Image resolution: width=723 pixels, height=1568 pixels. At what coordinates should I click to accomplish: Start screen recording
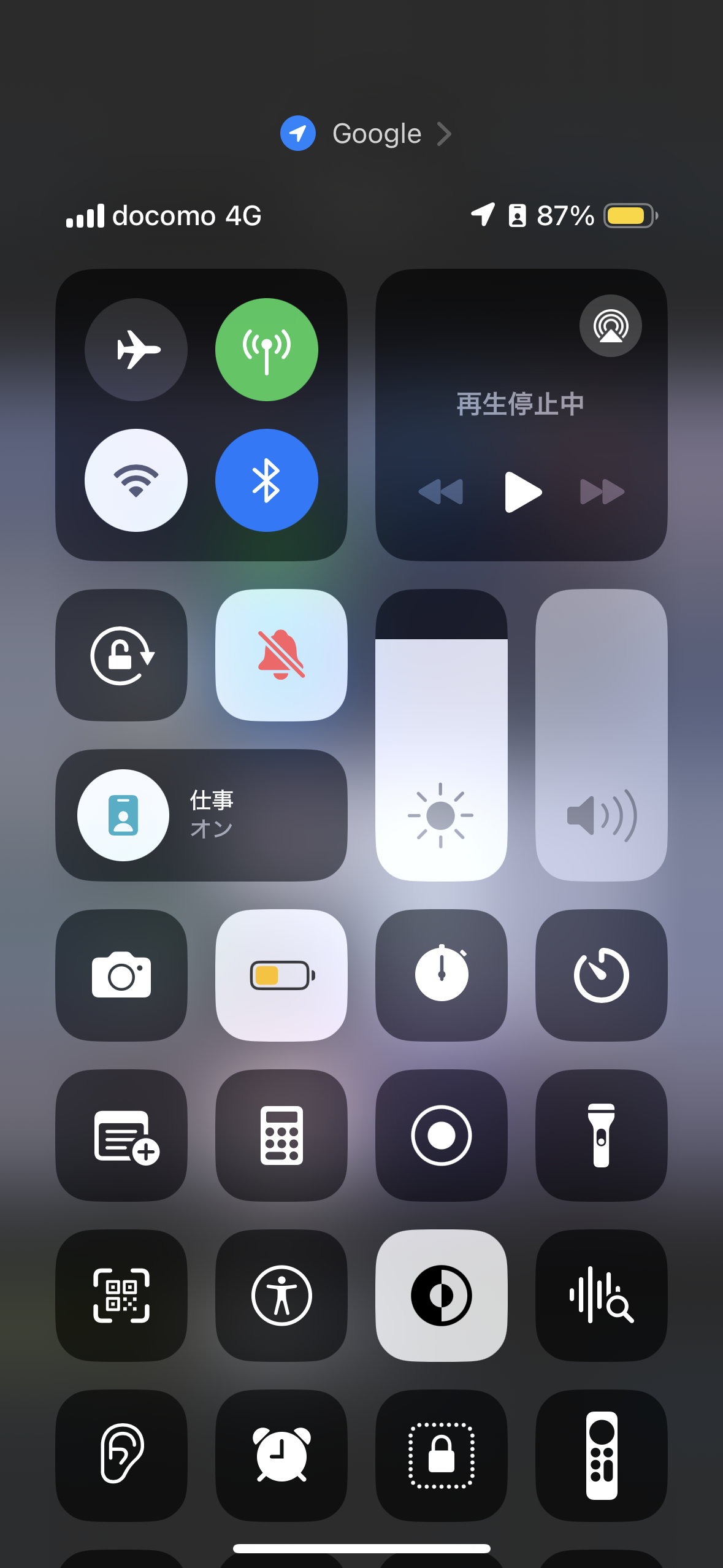tap(442, 1136)
